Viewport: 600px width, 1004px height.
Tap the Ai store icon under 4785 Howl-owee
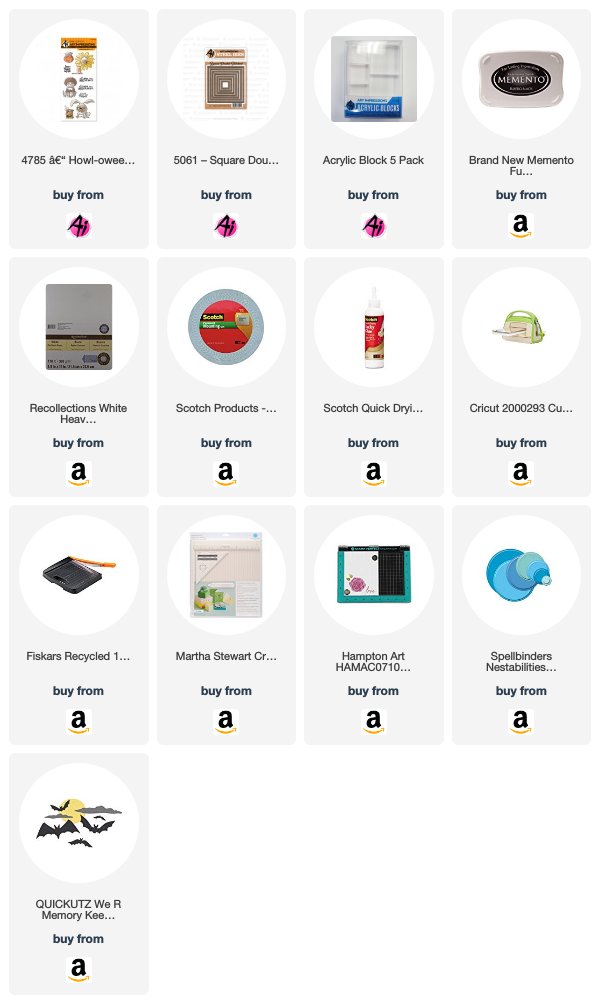(x=78, y=225)
